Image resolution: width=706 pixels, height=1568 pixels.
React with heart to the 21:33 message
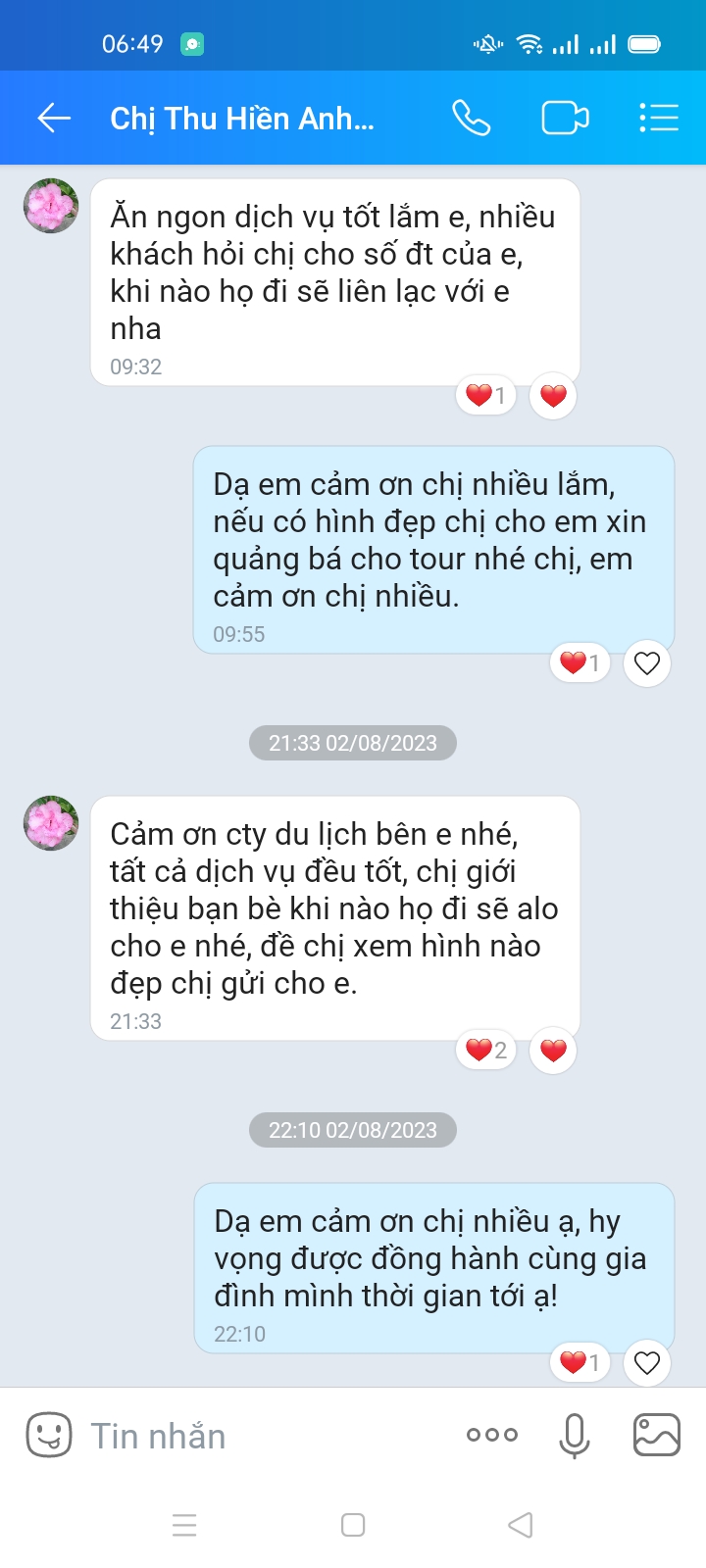click(553, 1051)
